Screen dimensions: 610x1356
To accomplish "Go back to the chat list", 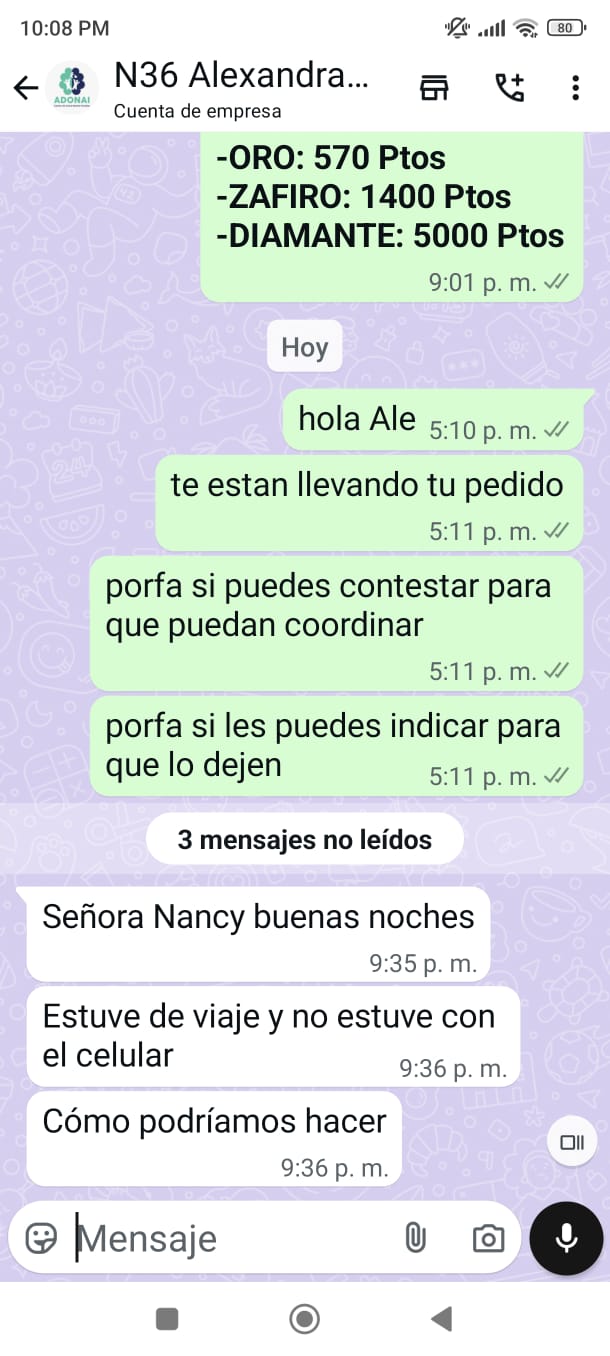I will tap(26, 88).
